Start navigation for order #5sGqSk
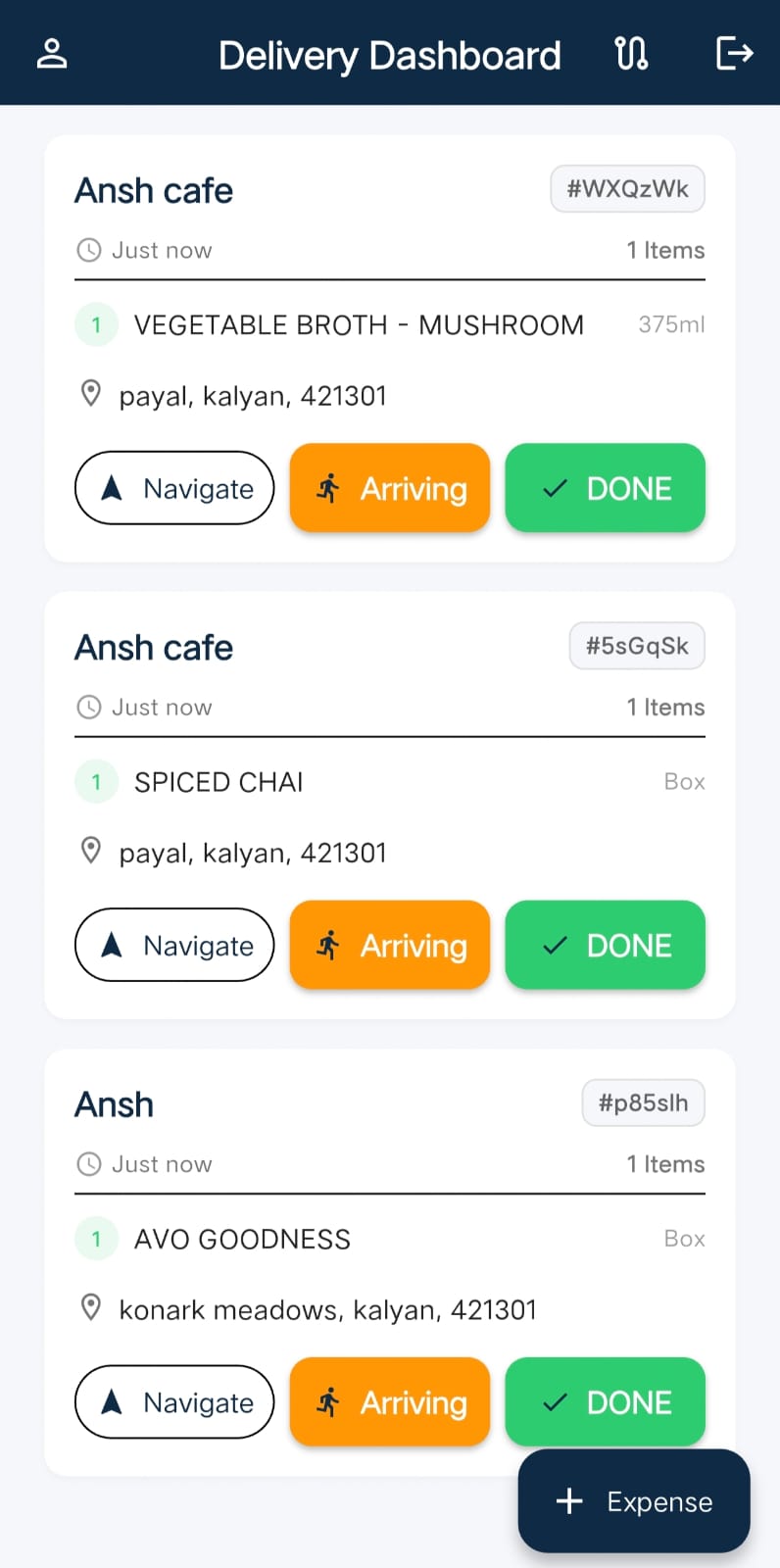 pos(174,946)
